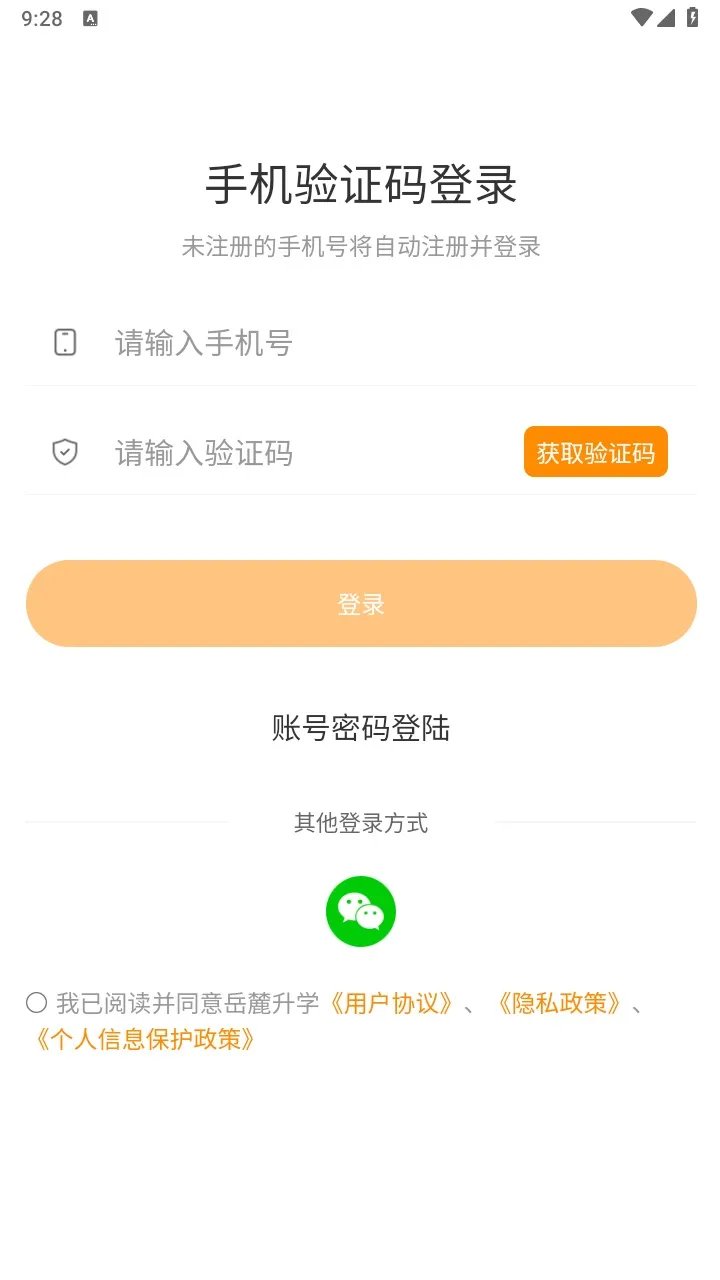Select the 其他登录方式 section label

click(360, 823)
